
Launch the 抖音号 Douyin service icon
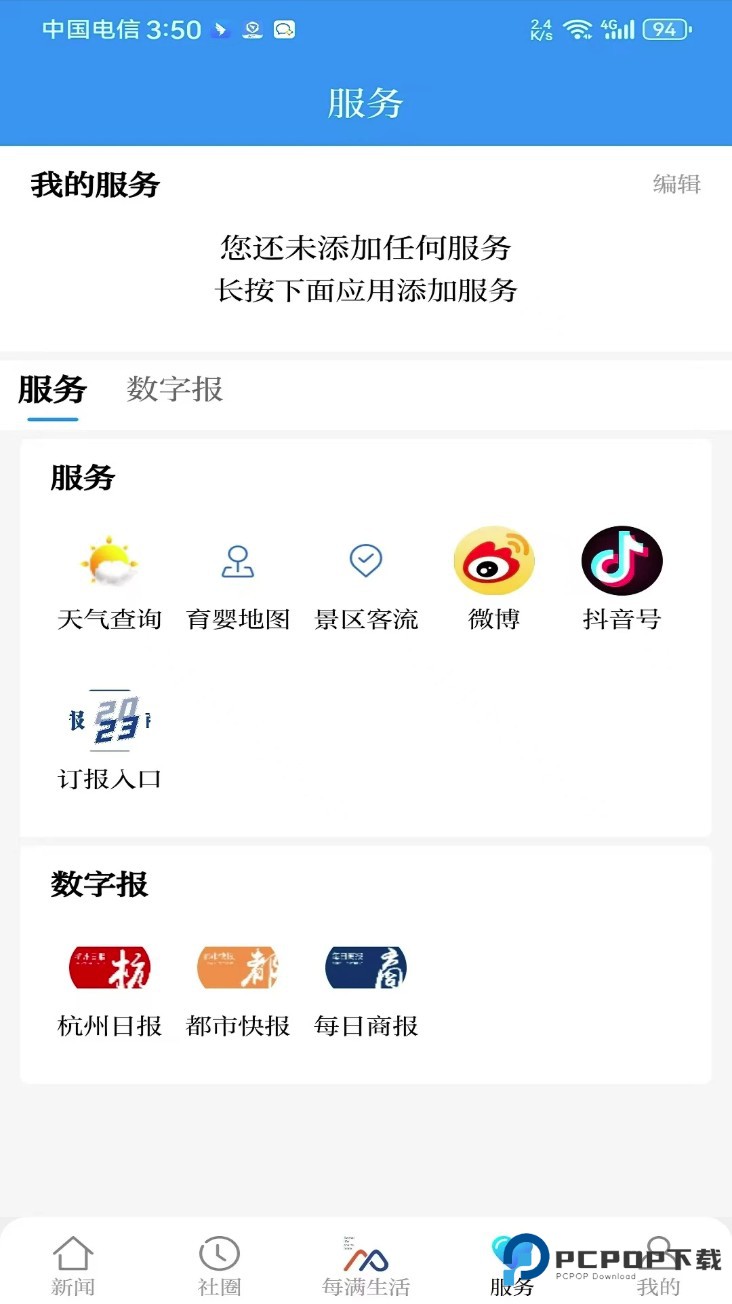(x=621, y=560)
